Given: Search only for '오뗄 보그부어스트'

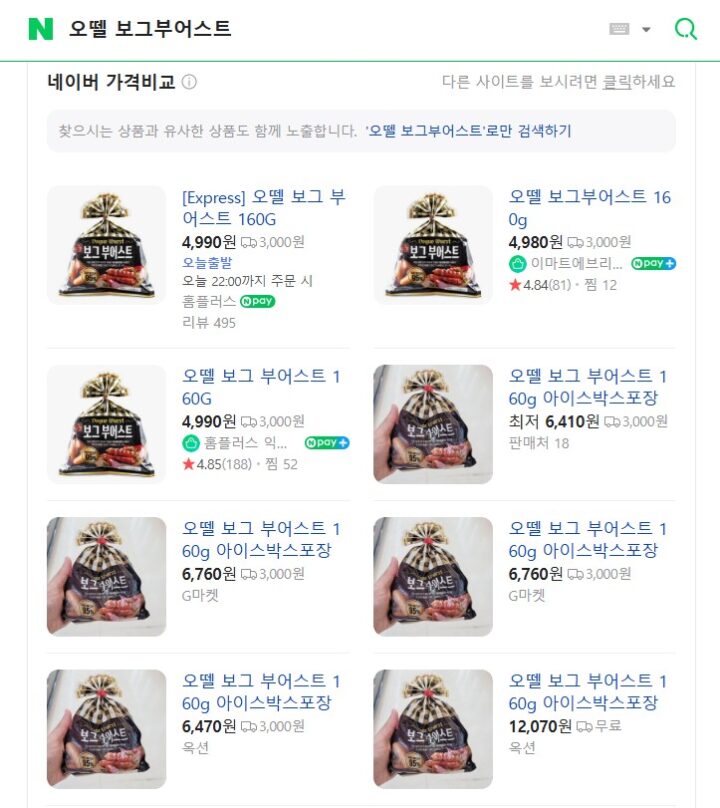Looking at the screenshot, I should (468, 131).
